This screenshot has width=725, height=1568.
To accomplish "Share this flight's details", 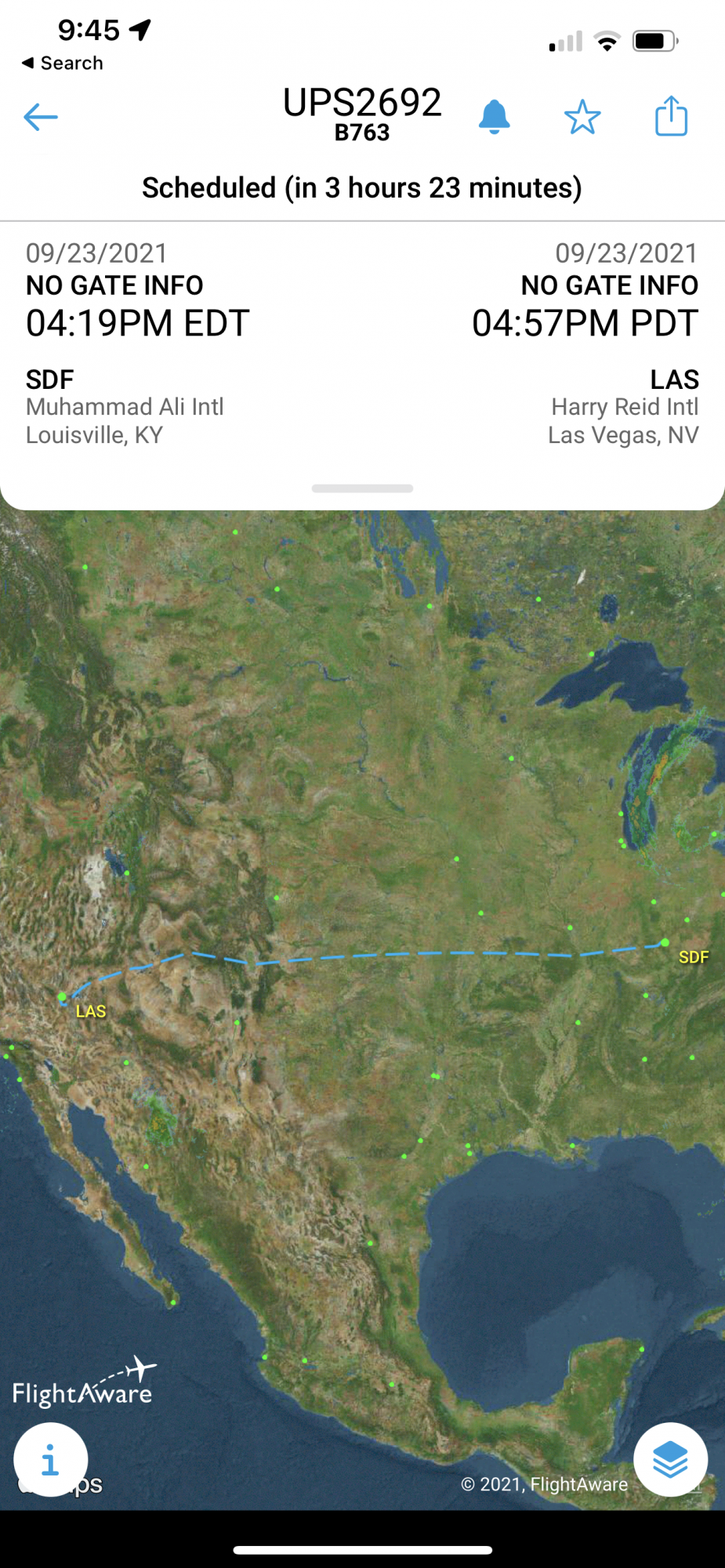I will [671, 117].
